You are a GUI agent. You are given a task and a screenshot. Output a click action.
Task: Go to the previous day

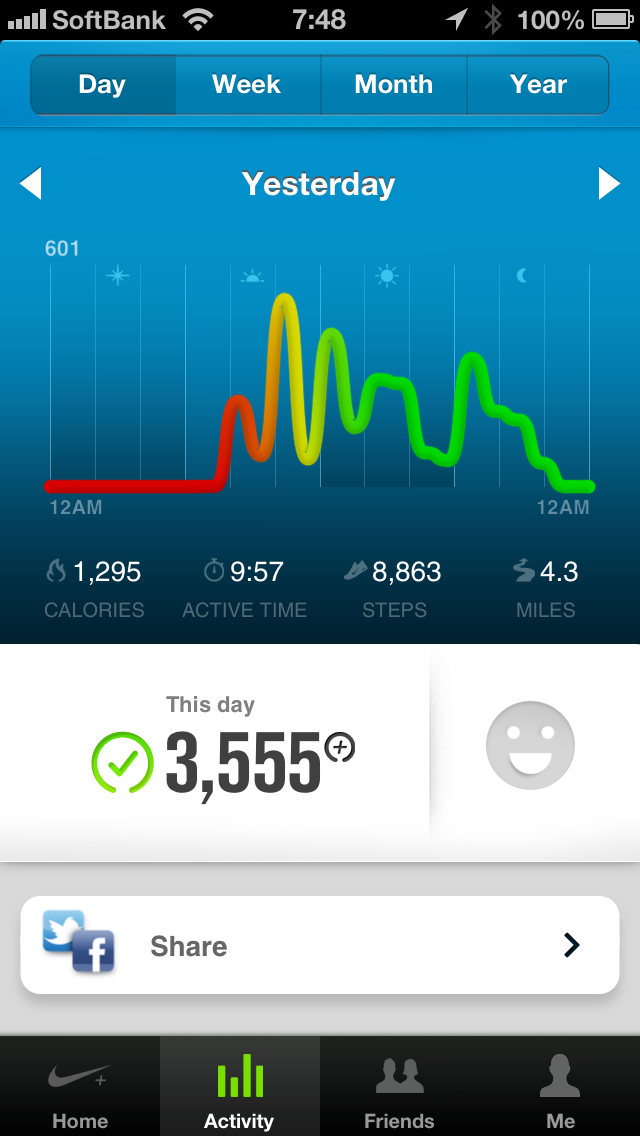coord(31,184)
